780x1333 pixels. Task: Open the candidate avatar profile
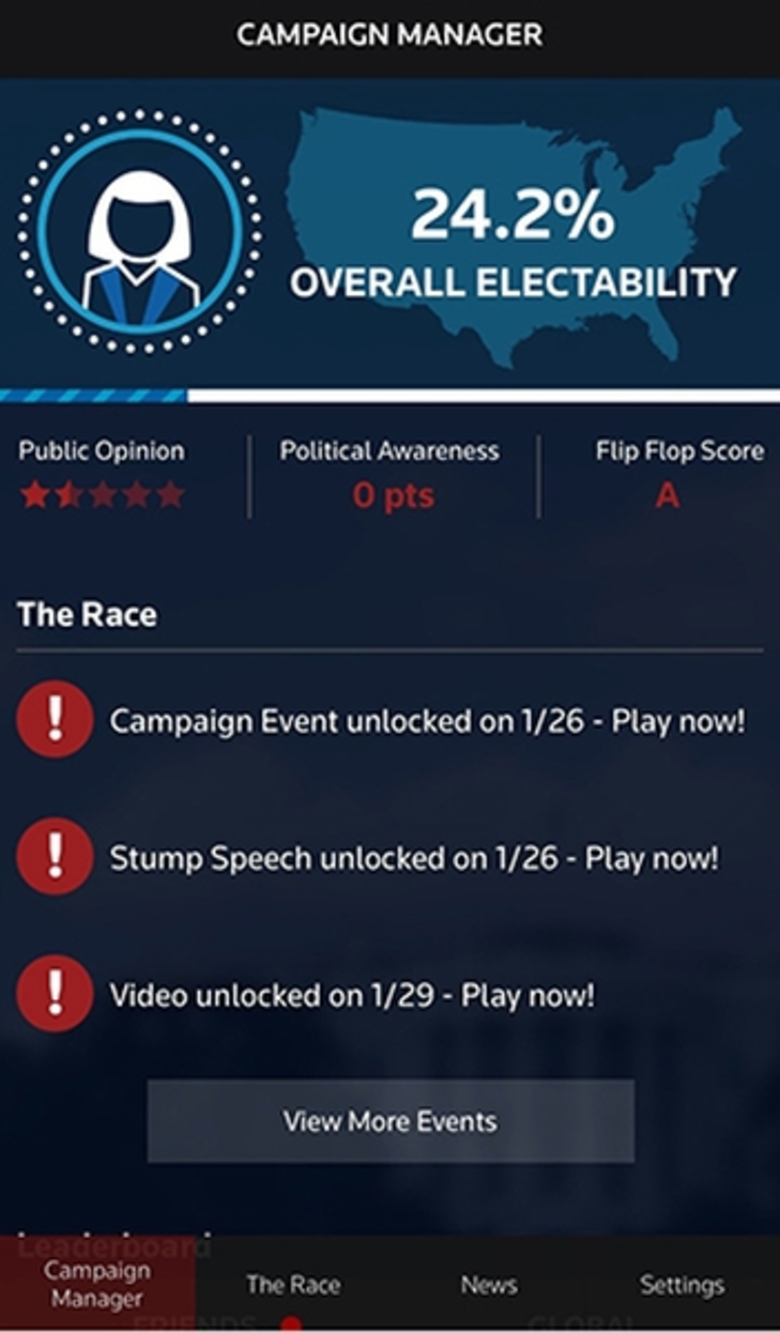(140, 232)
